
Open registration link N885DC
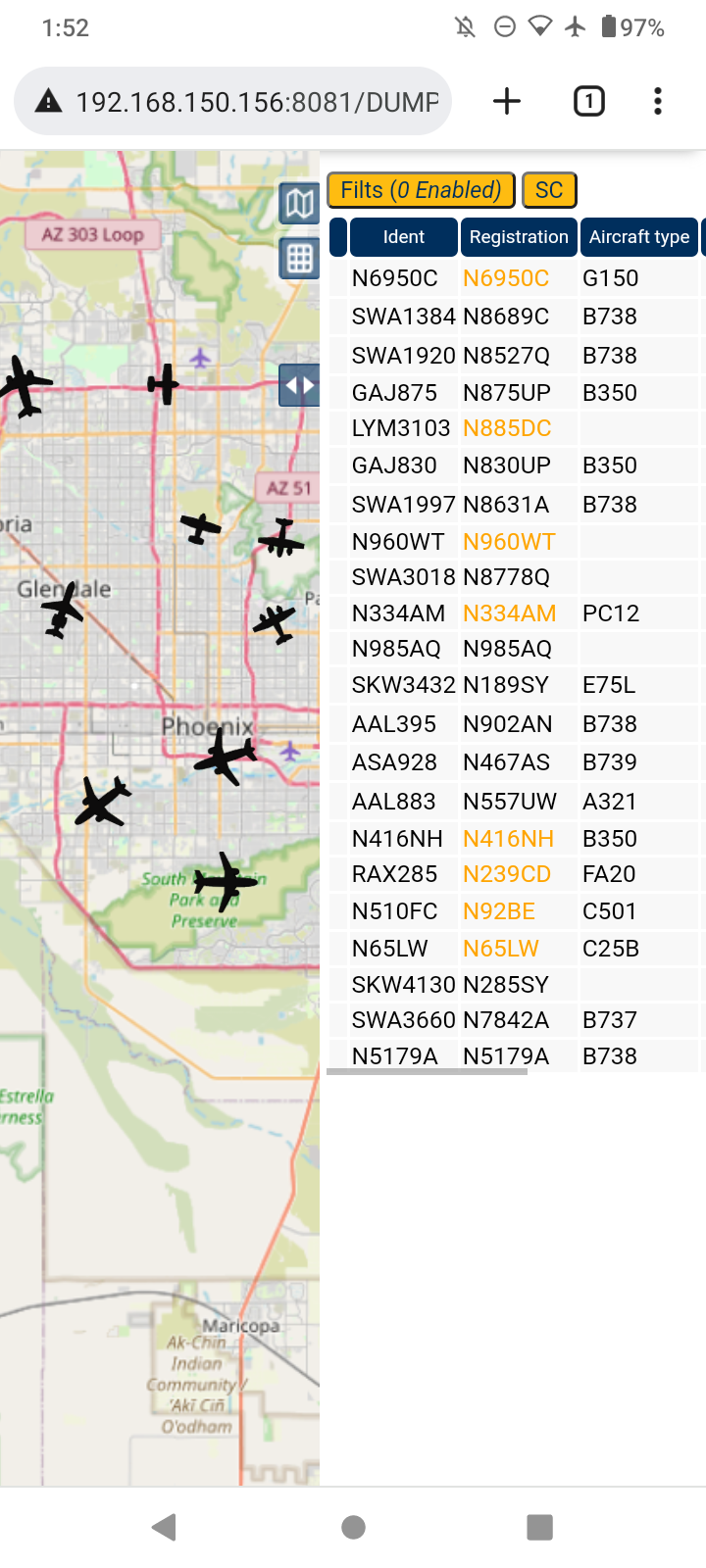tap(507, 428)
